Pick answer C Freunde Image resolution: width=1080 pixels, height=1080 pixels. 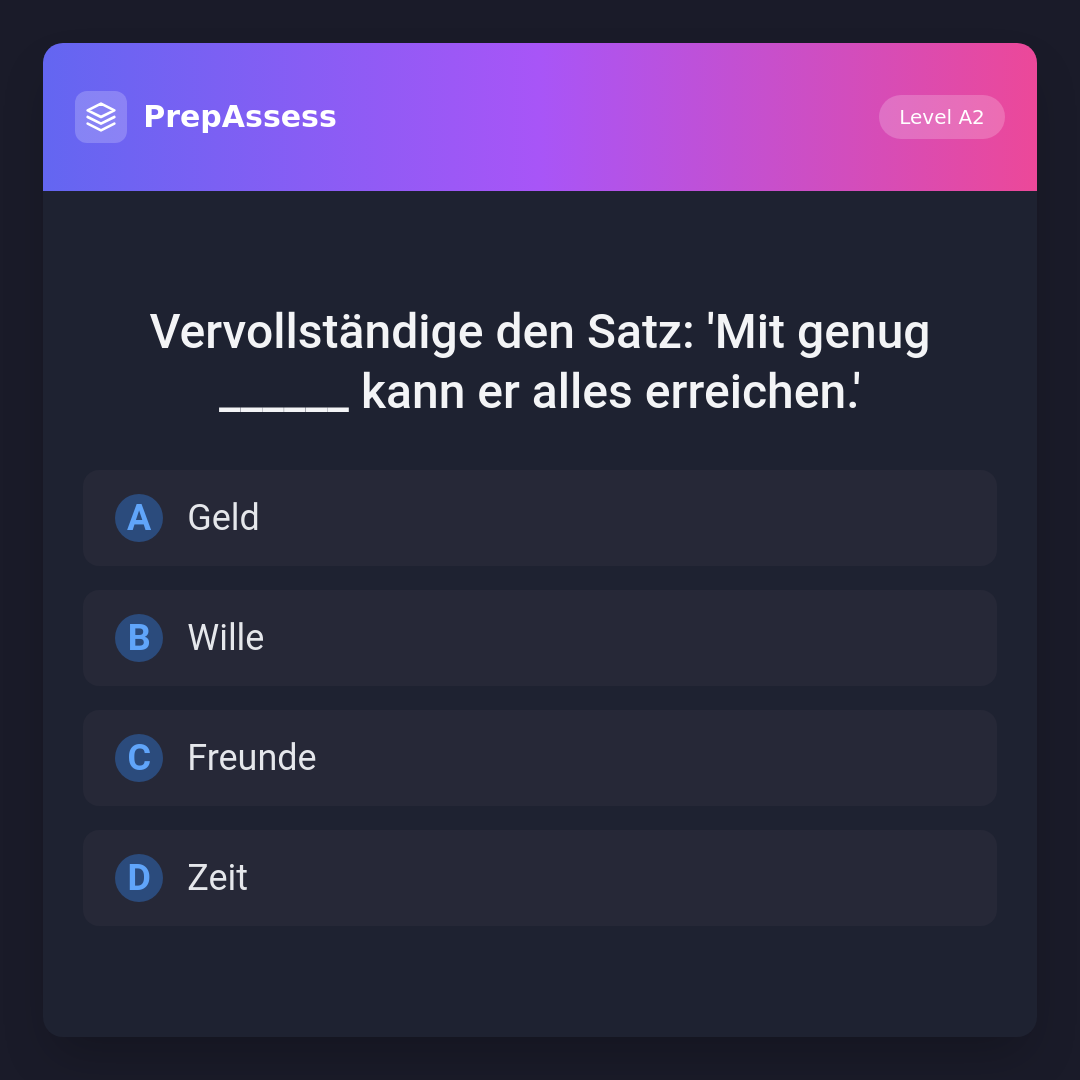click(539, 758)
